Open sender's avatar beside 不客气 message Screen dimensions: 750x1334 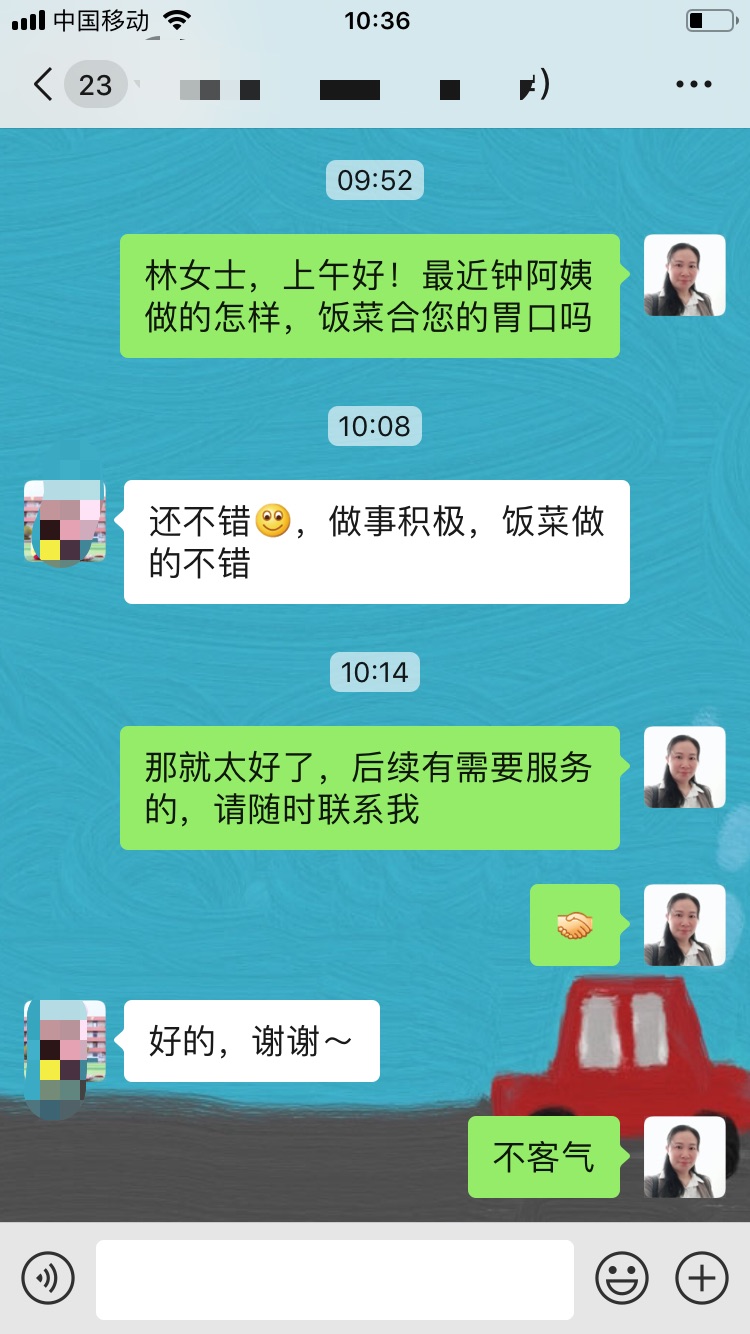tap(684, 1157)
